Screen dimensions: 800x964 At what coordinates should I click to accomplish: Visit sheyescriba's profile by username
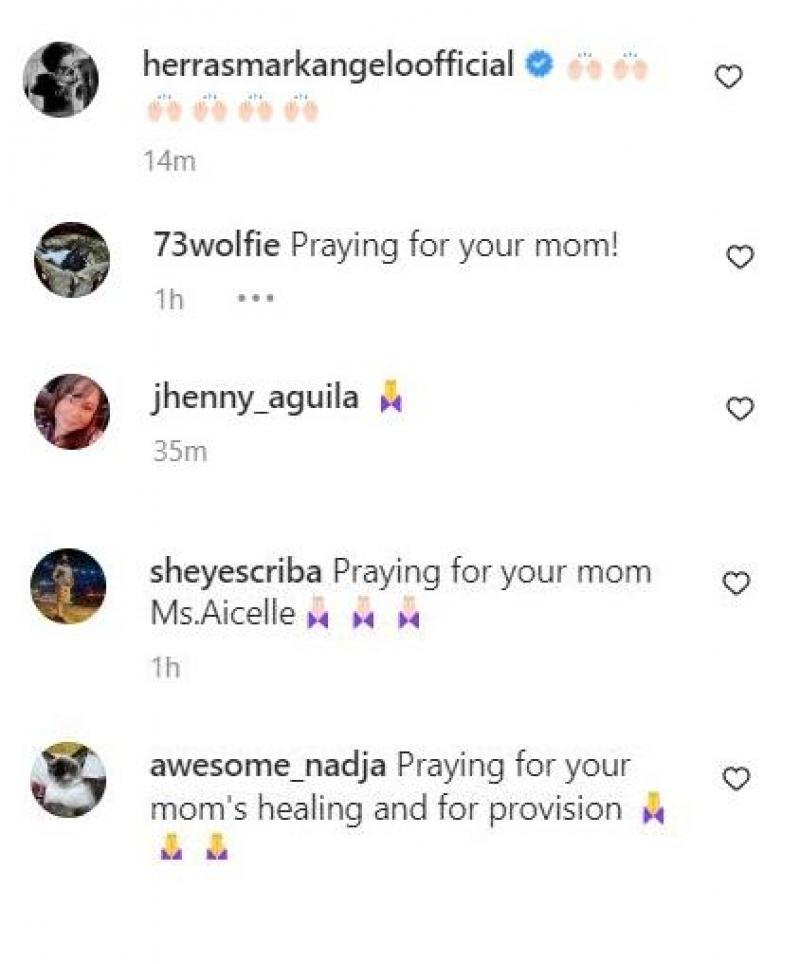click(x=235, y=572)
